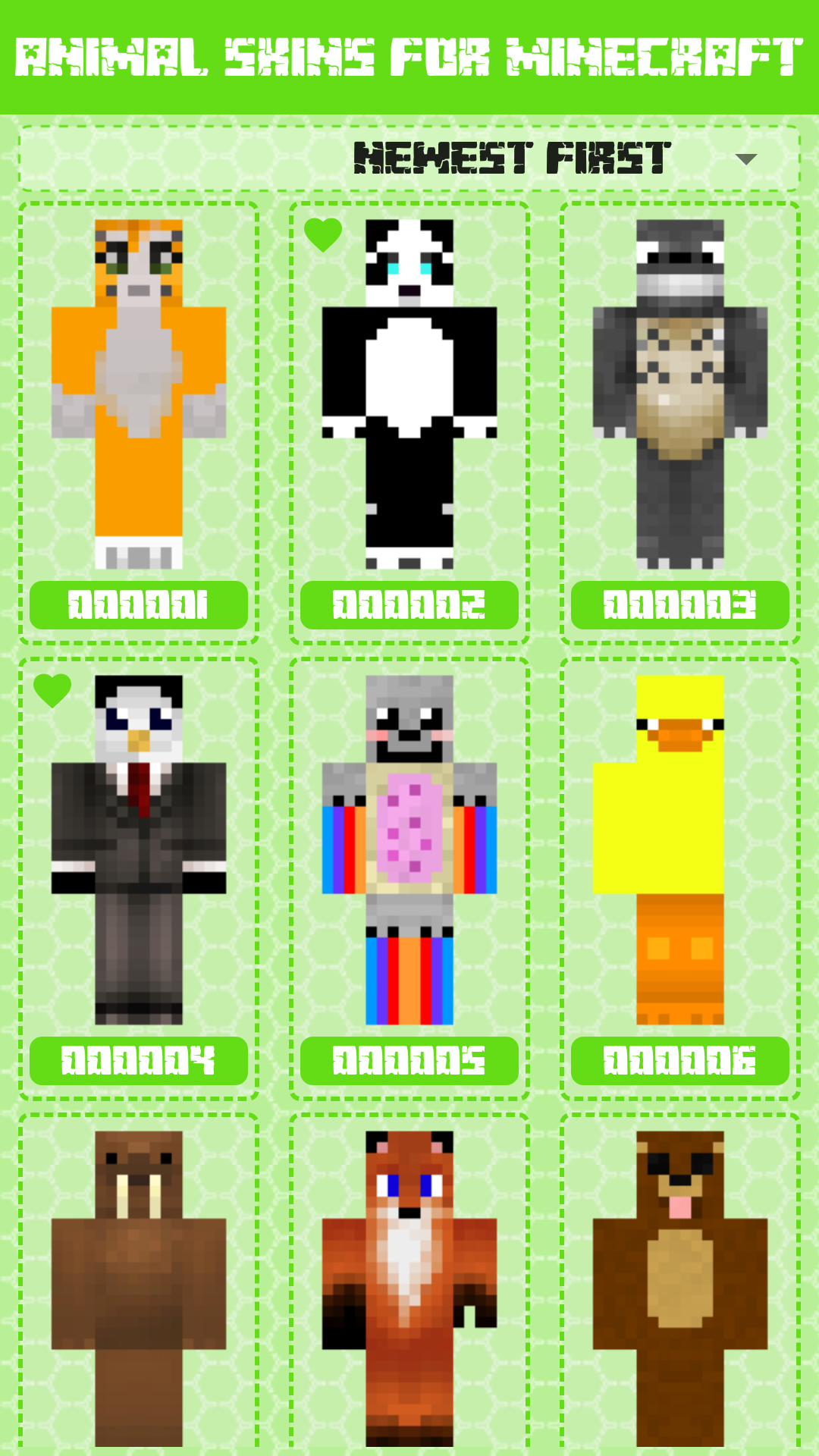Screen dimensions: 819x1456
Task: Open the orange cat skin tile
Action: [139, 394]
